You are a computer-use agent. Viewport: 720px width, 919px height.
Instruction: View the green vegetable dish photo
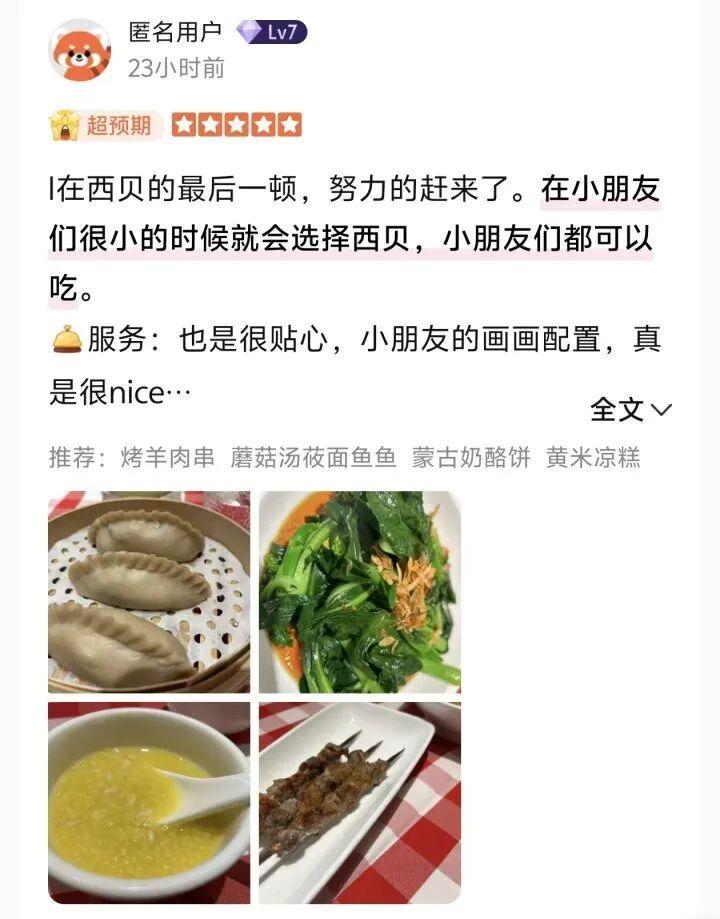[360, 592]
